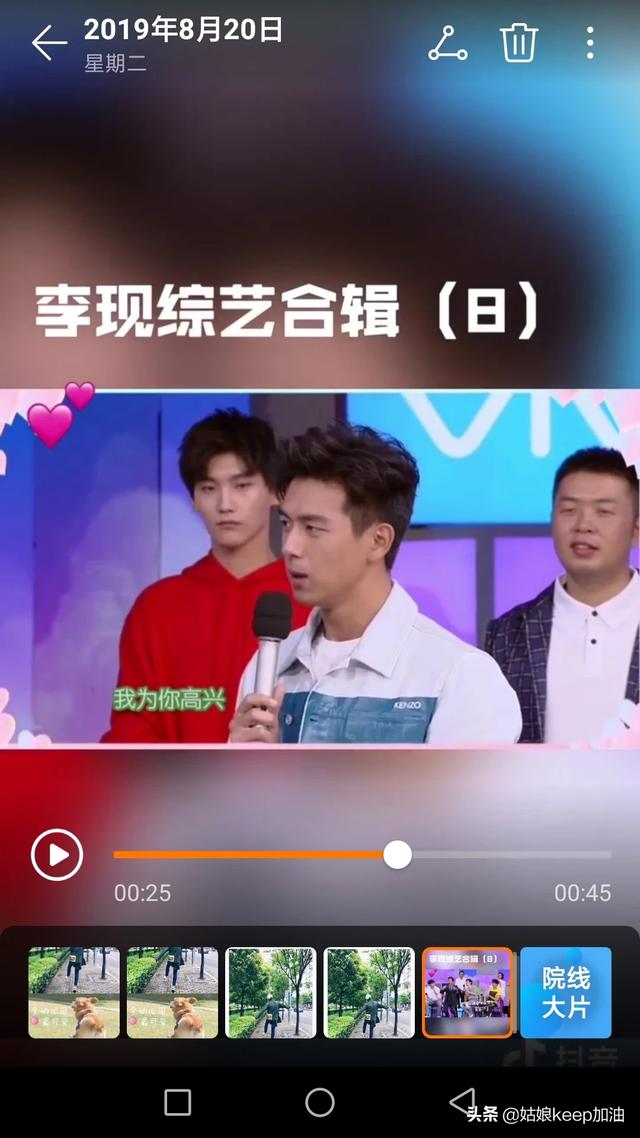This screenshot has height=1138, width=640.
Task: Select the 李现综艺合辑 thumbnail in the filmstrip
Action: [x=467, y=992]
